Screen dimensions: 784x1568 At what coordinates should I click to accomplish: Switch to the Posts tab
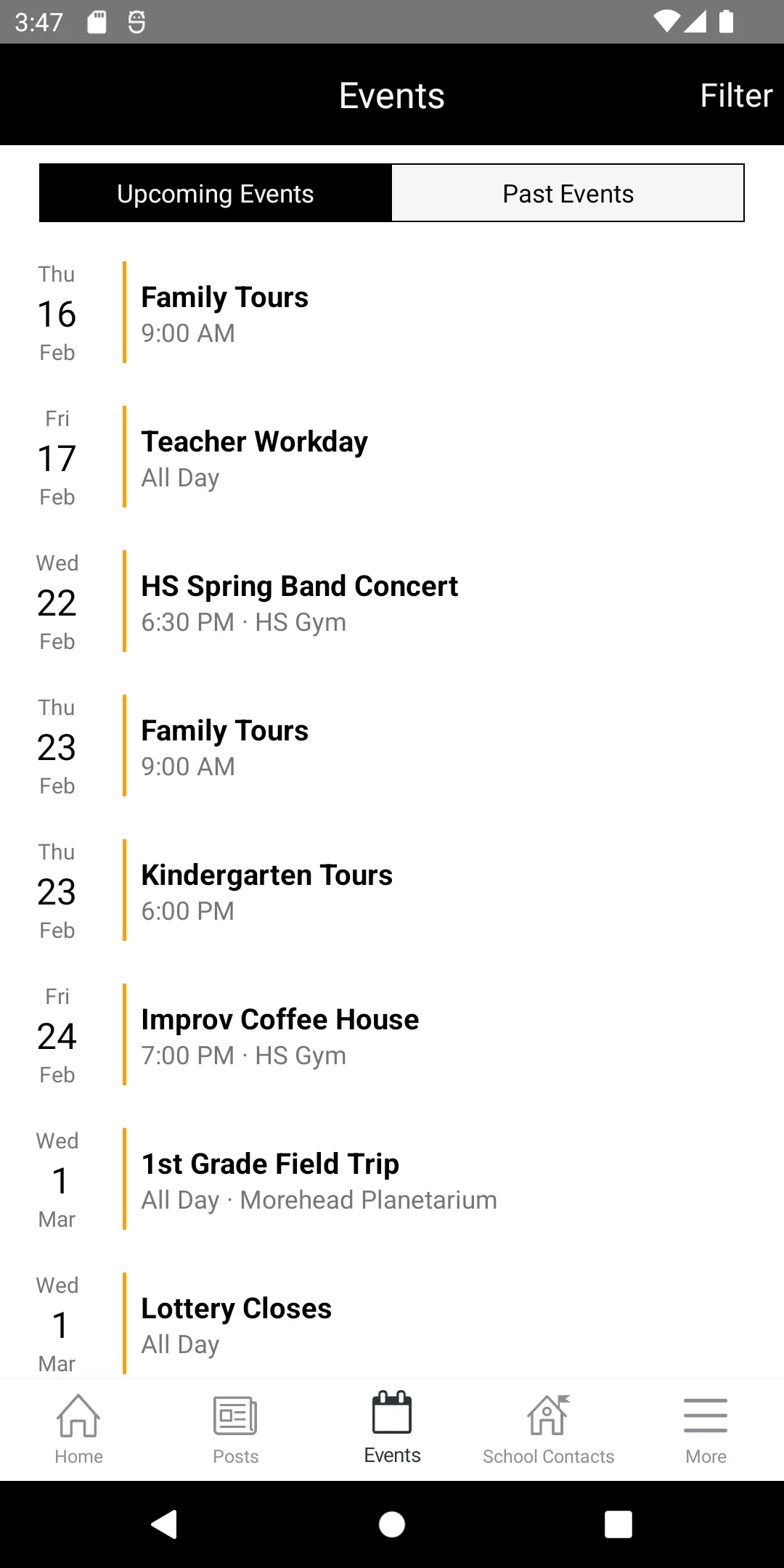pyautogui.click(x=235, y=1429)
